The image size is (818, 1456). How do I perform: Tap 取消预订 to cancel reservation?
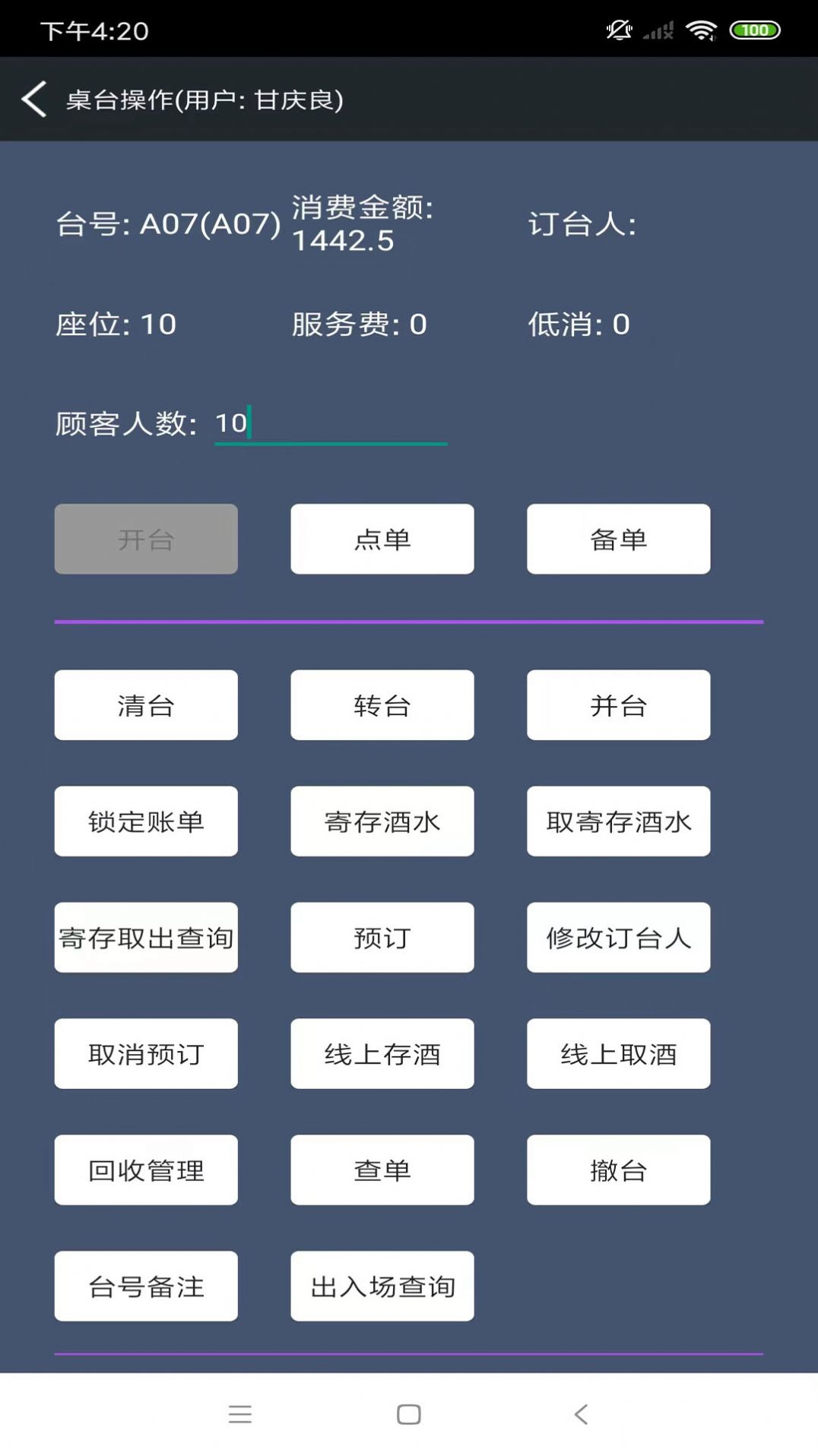click(x=146, y=1054)
